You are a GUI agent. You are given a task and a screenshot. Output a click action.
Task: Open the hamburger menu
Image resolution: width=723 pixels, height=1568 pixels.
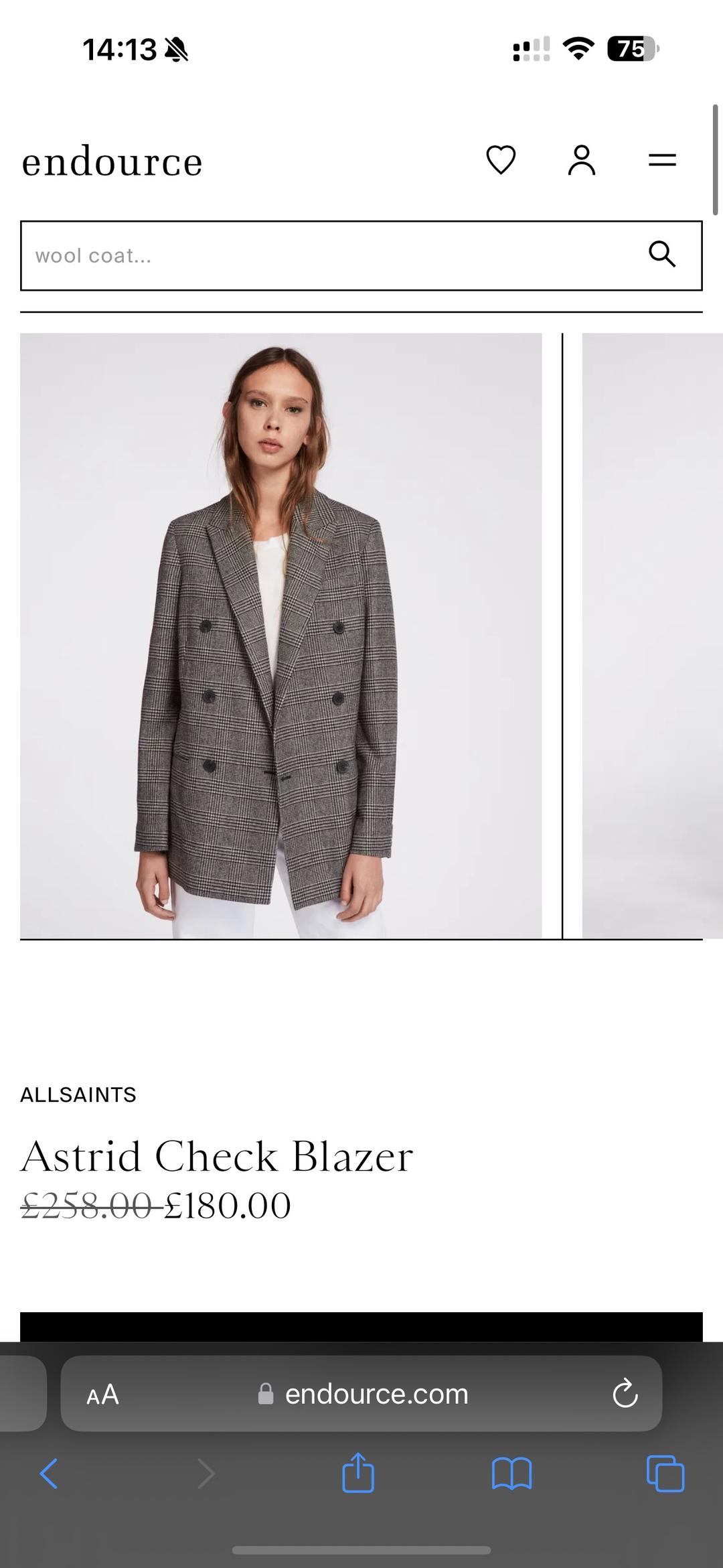click(x=662, y=160)
